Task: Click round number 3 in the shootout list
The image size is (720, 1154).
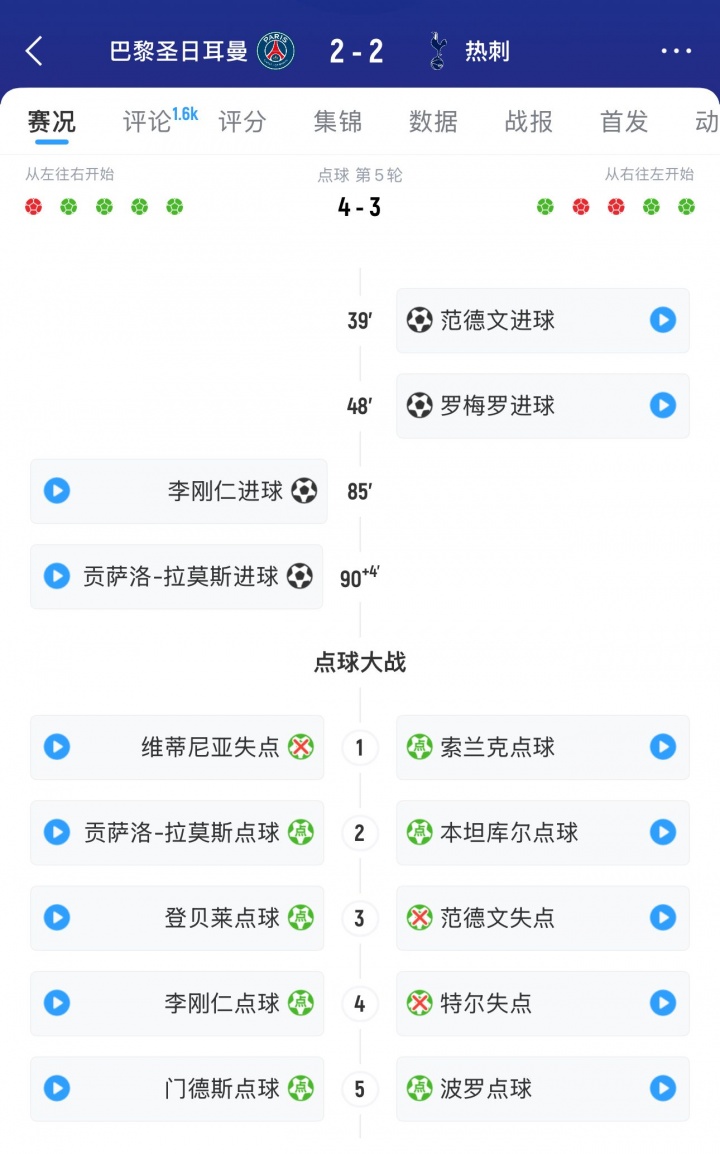Action: (358, 918)
